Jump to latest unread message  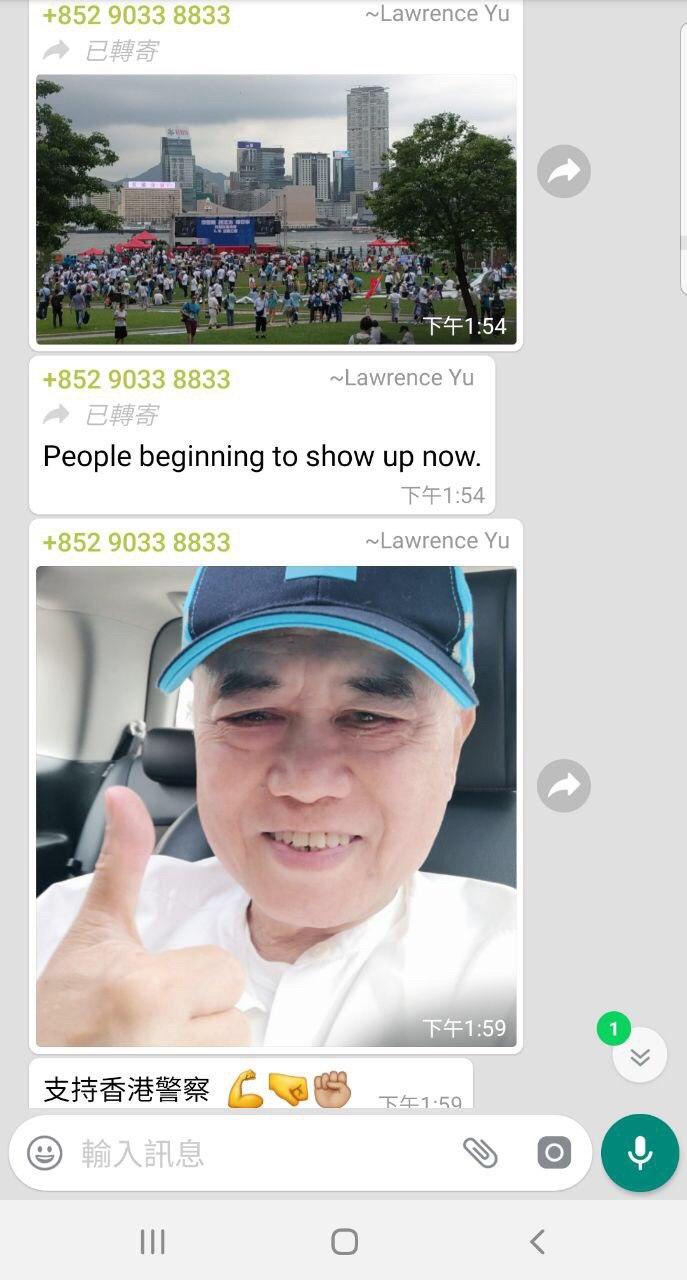tap(639, 1056)
